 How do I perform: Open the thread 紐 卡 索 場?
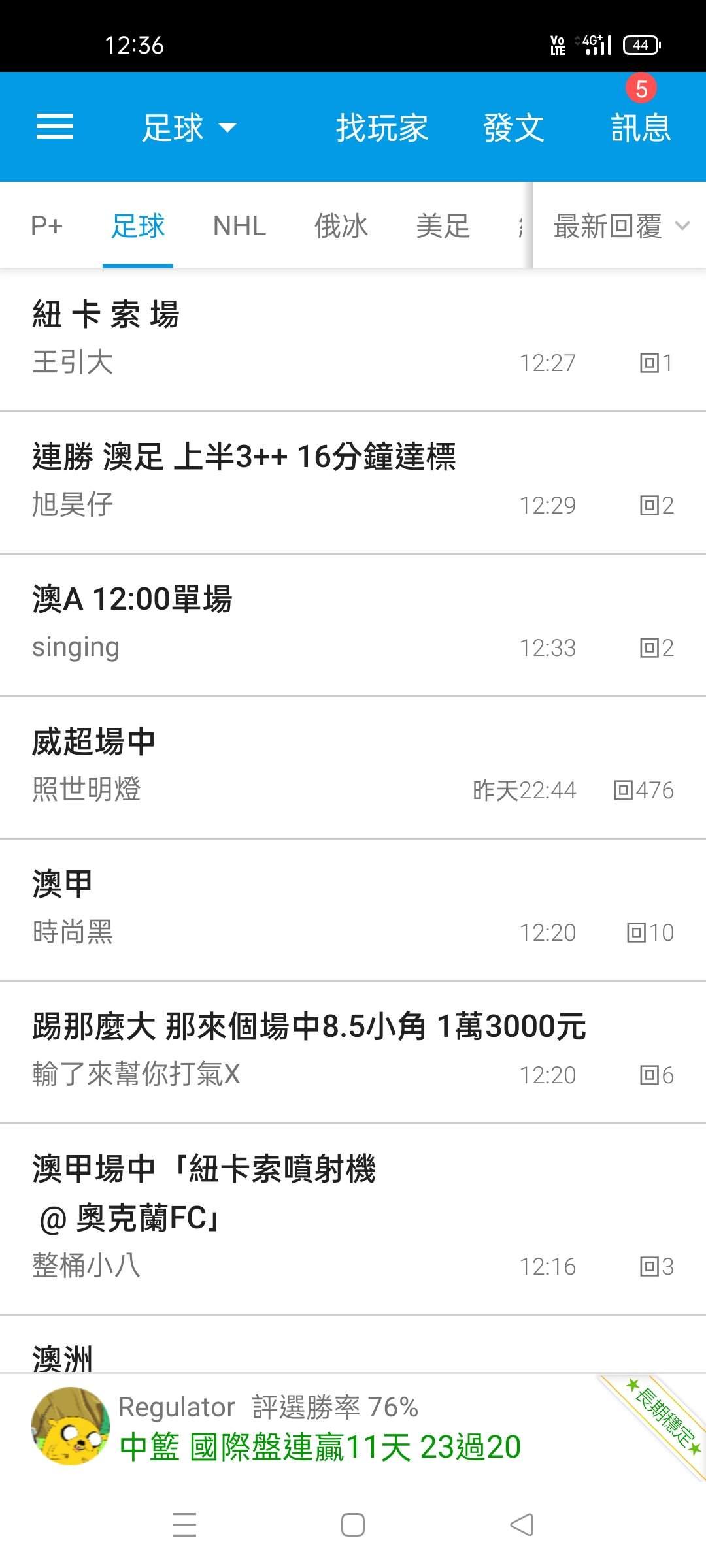click(353, 338)
